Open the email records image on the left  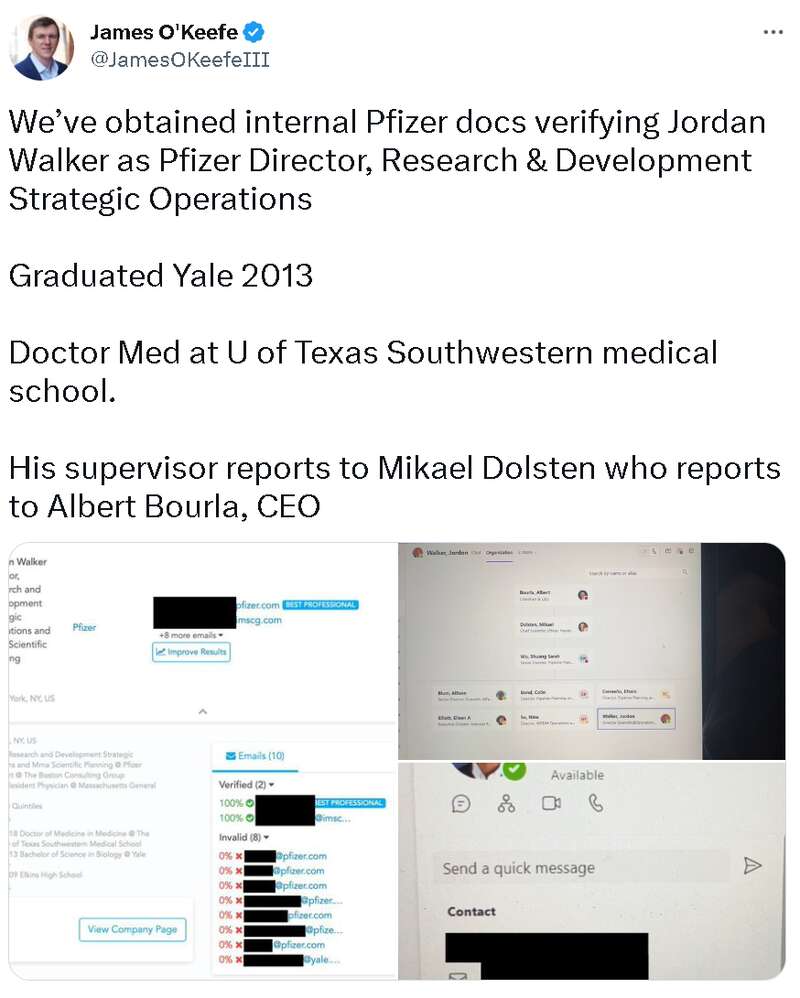(x=200, y=760)
